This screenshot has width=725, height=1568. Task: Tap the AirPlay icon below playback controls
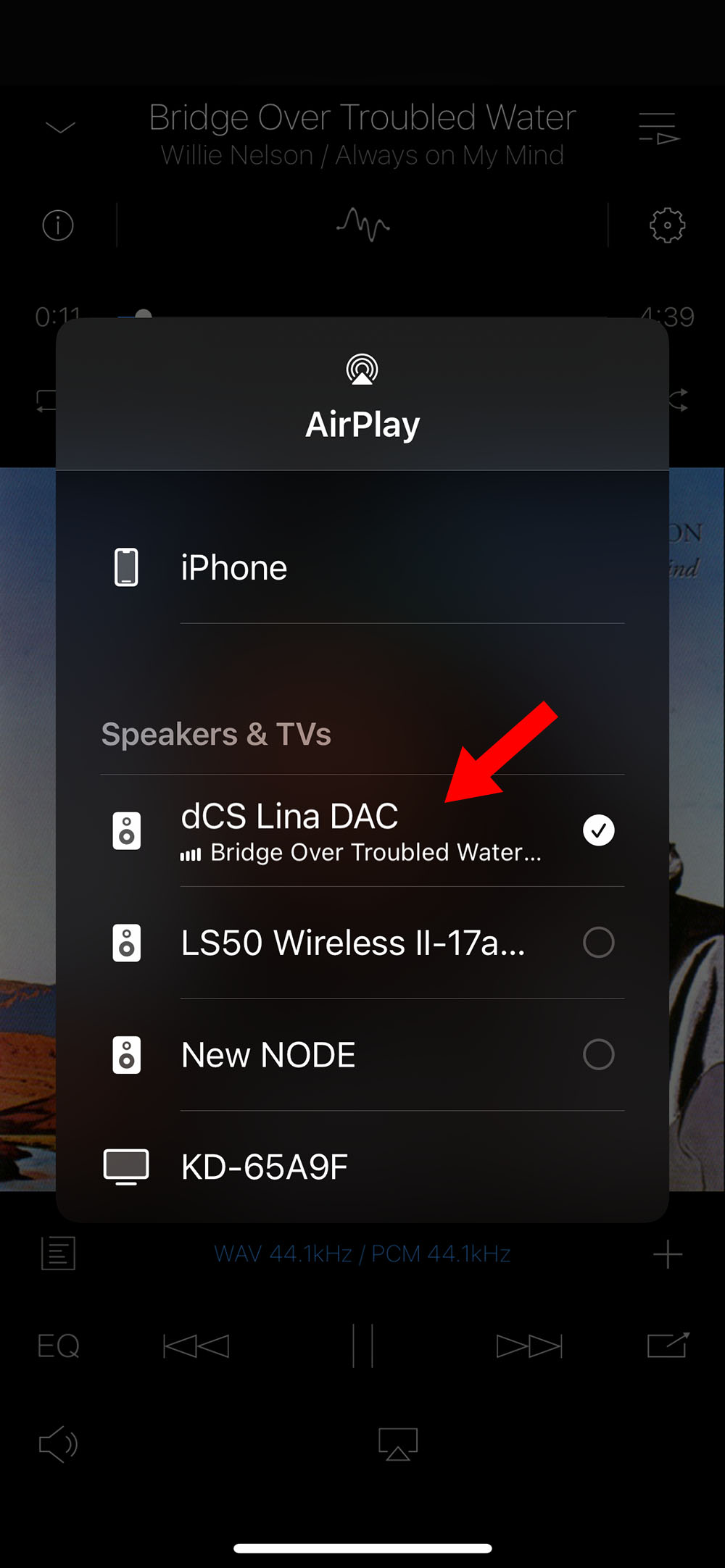tap(398, 1444)
